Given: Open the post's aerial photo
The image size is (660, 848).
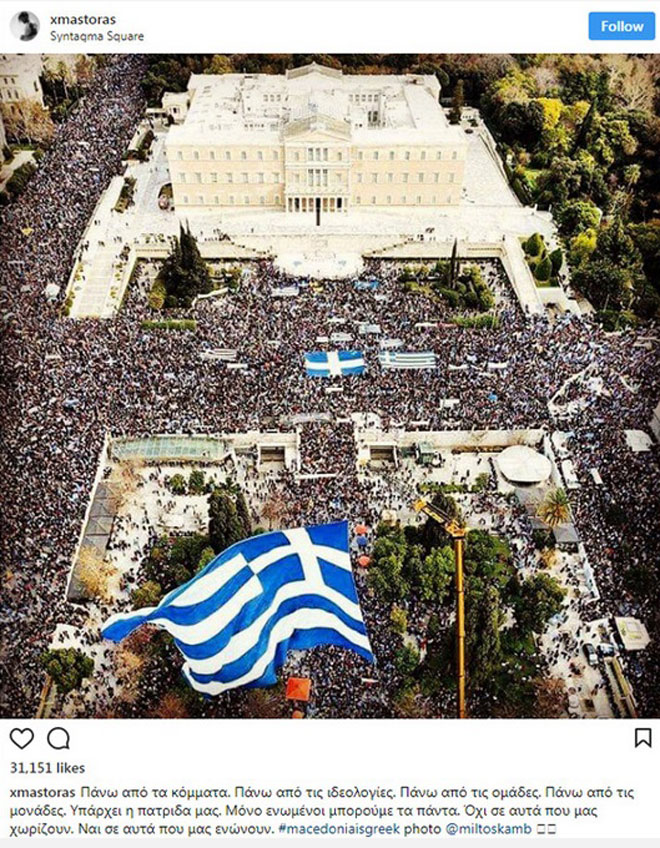Looking at the screenshot, I should [330, 385].
